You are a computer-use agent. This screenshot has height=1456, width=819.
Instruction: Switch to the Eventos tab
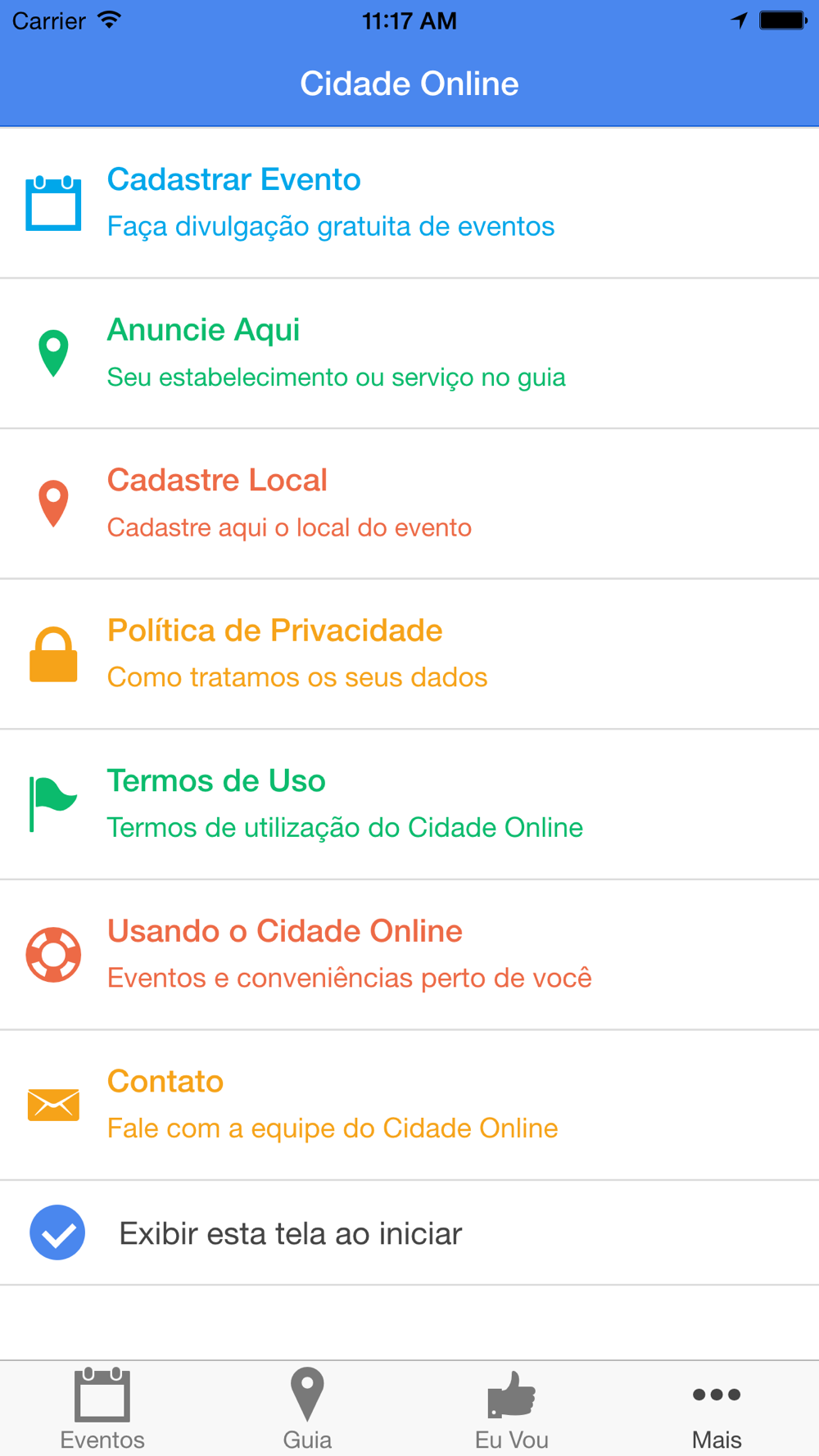click(102, 1409)
